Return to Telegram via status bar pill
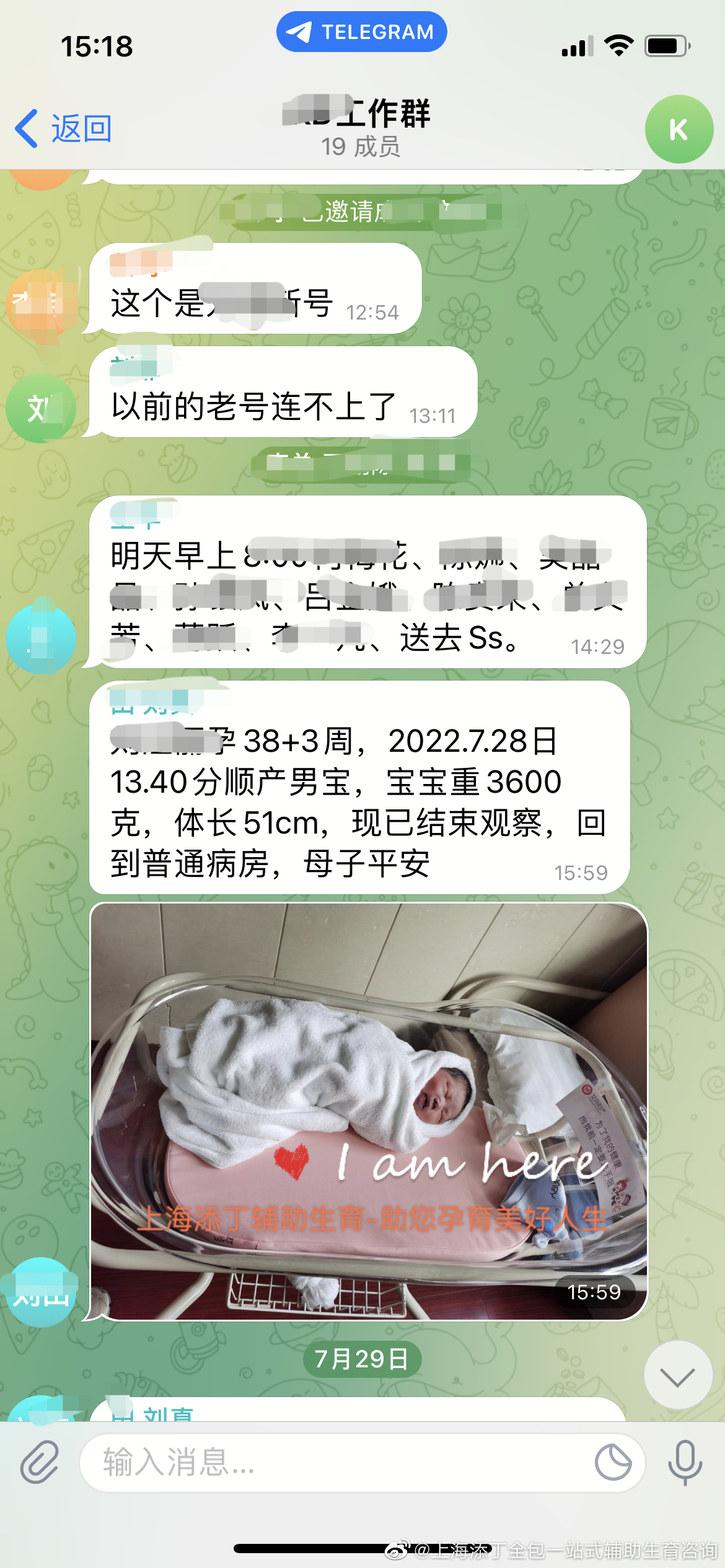 pyautogui.click(x=361, y=32)
